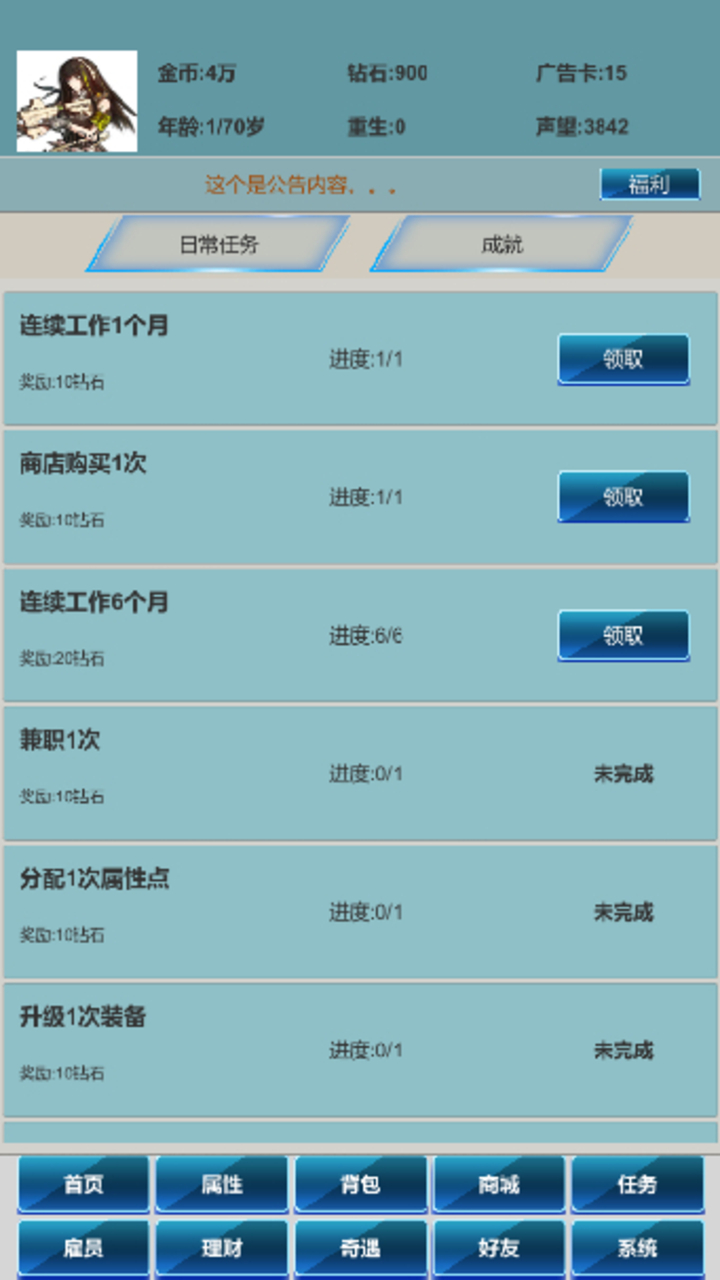Open the 好友 (Friends) navigation button
The width and height of the screenshot is (720, 1280).
pos(499,1248)
